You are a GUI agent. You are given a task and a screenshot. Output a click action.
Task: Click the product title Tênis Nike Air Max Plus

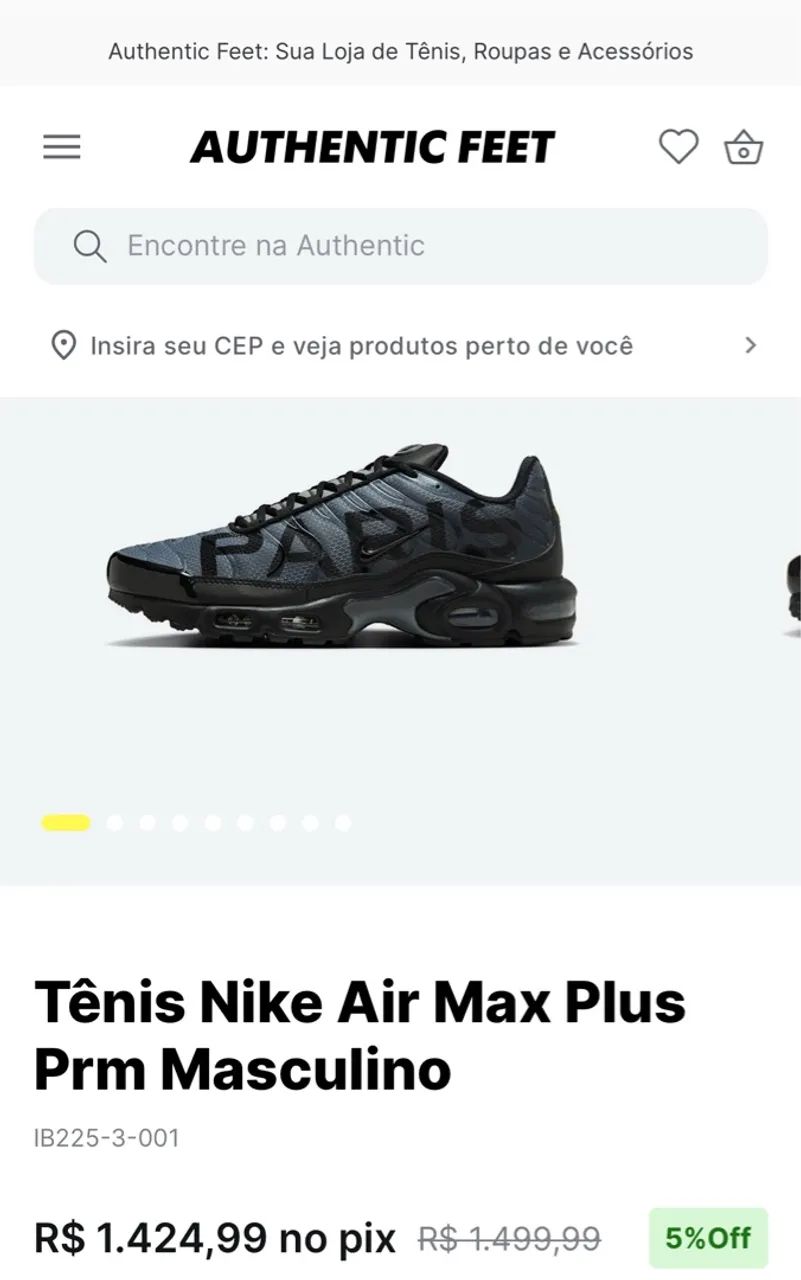pos(360,1035)
